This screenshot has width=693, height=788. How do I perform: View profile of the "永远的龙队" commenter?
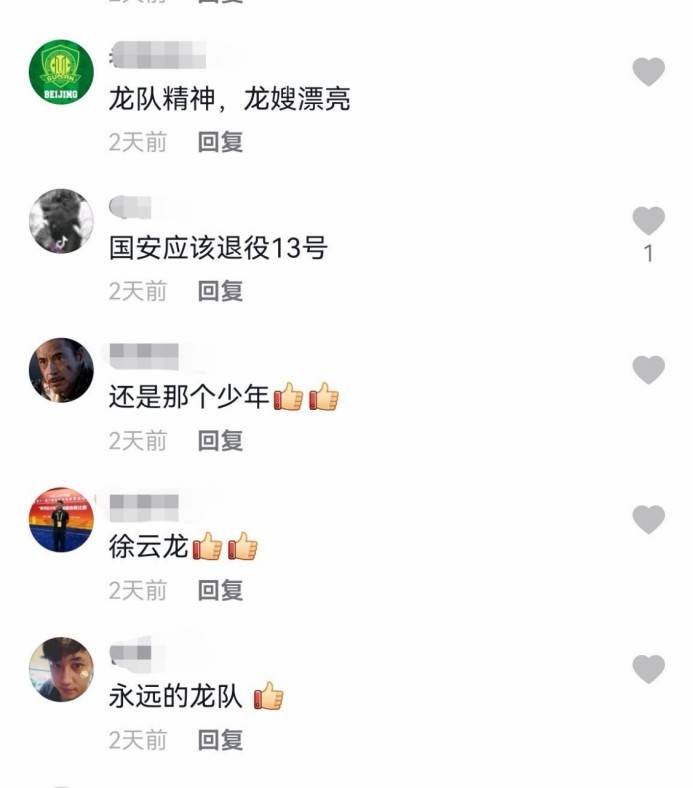pyautogui.click(x=61, y=669)
